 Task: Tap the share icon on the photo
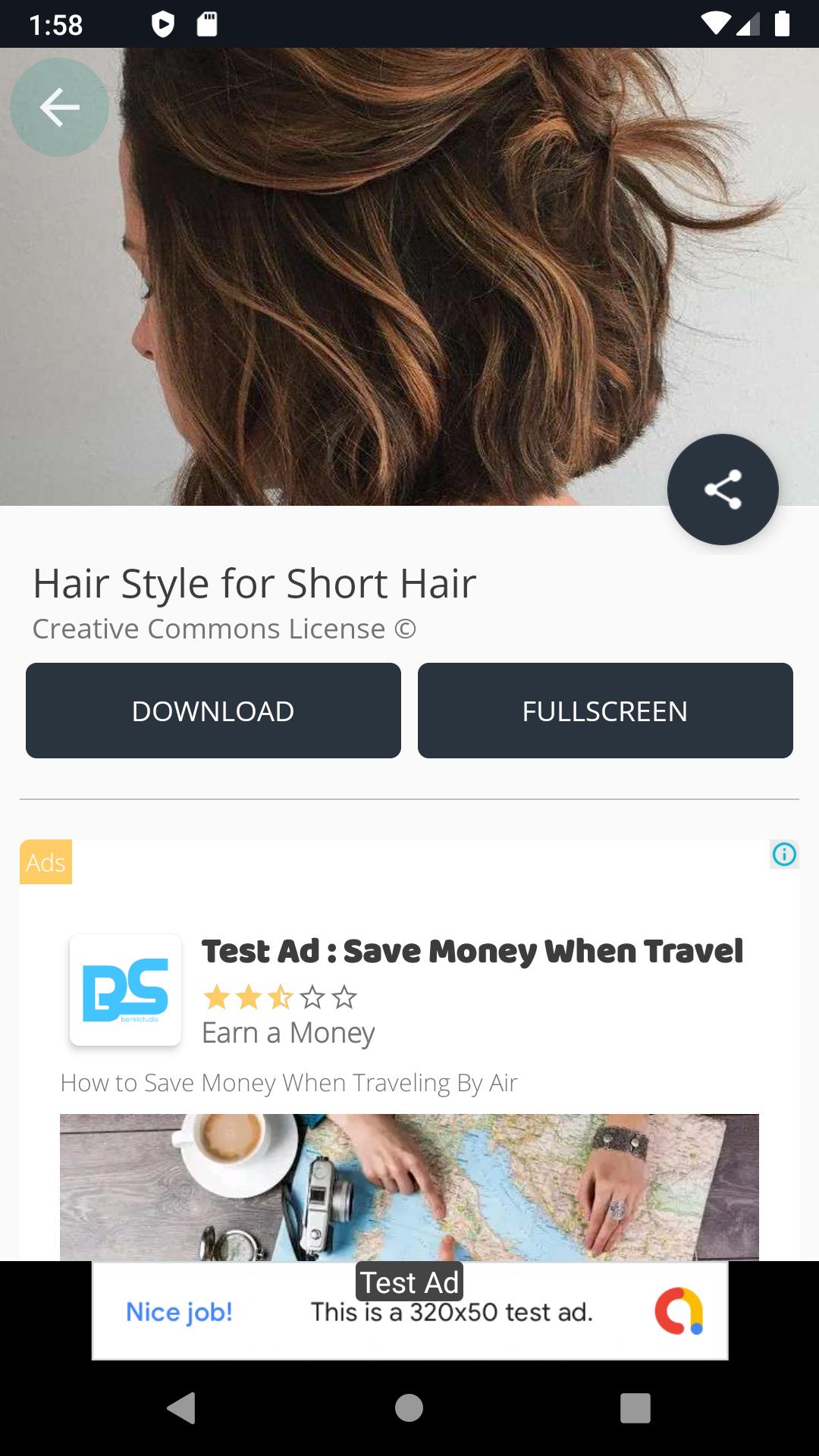(x=723, y=490)
